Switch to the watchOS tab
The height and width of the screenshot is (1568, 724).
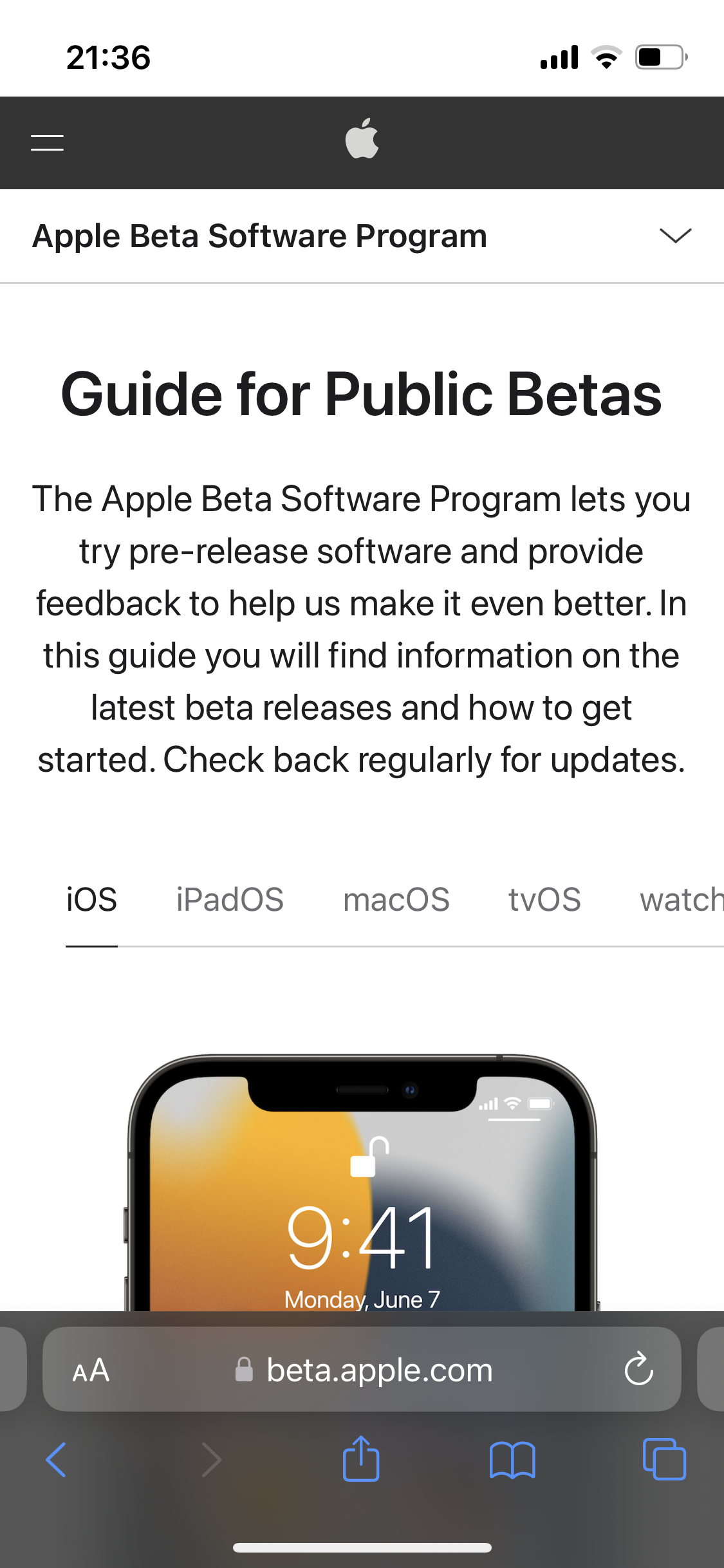(x=681, y=899)
